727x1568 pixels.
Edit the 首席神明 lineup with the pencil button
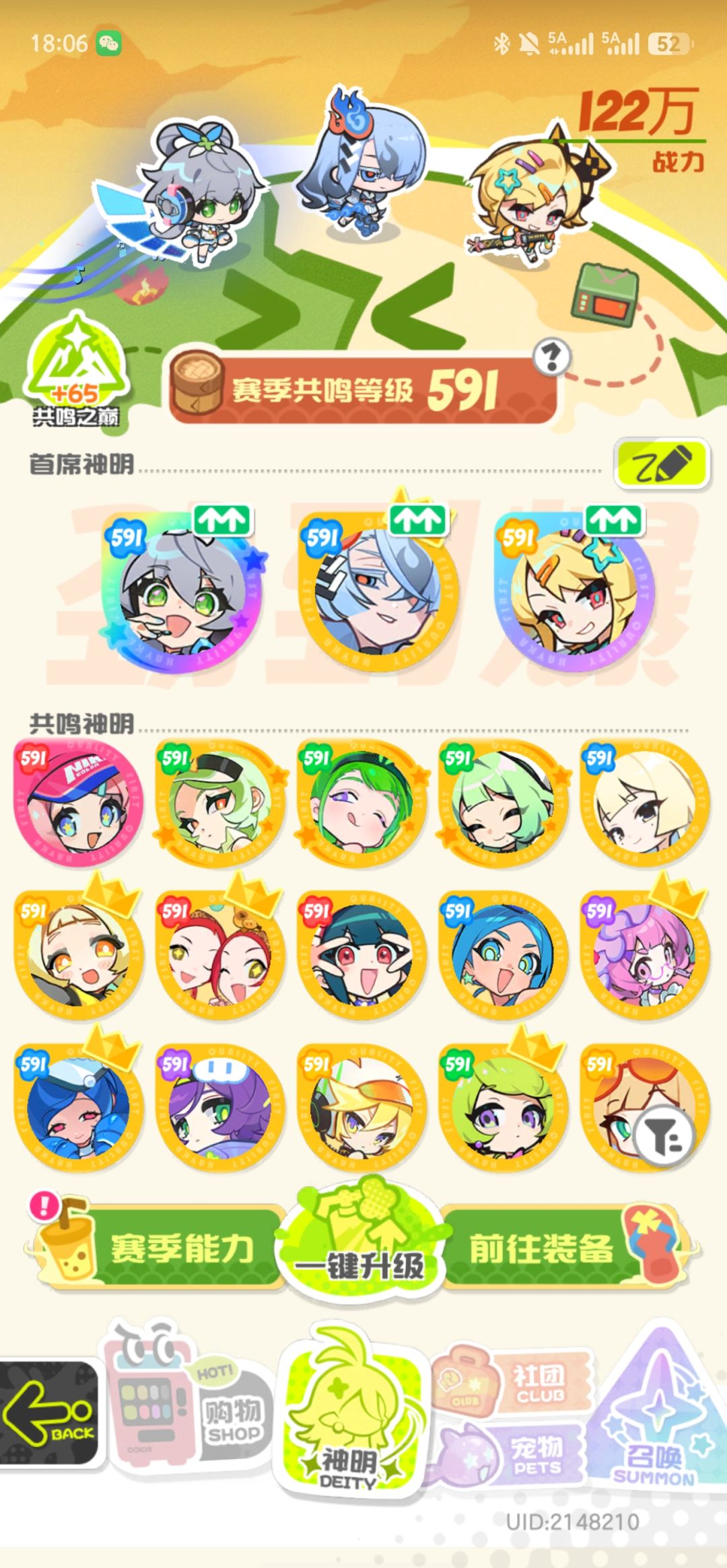(662, 464)
